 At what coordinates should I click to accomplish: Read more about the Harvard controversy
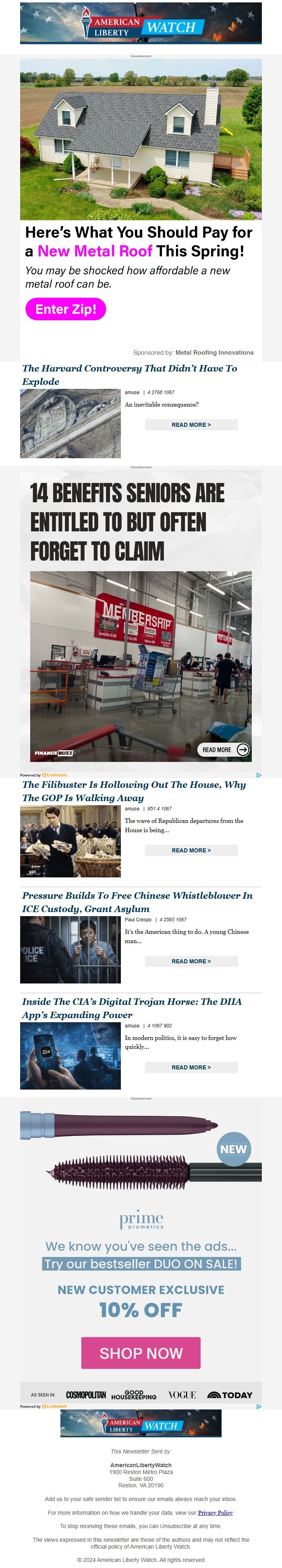click(191, 425)
